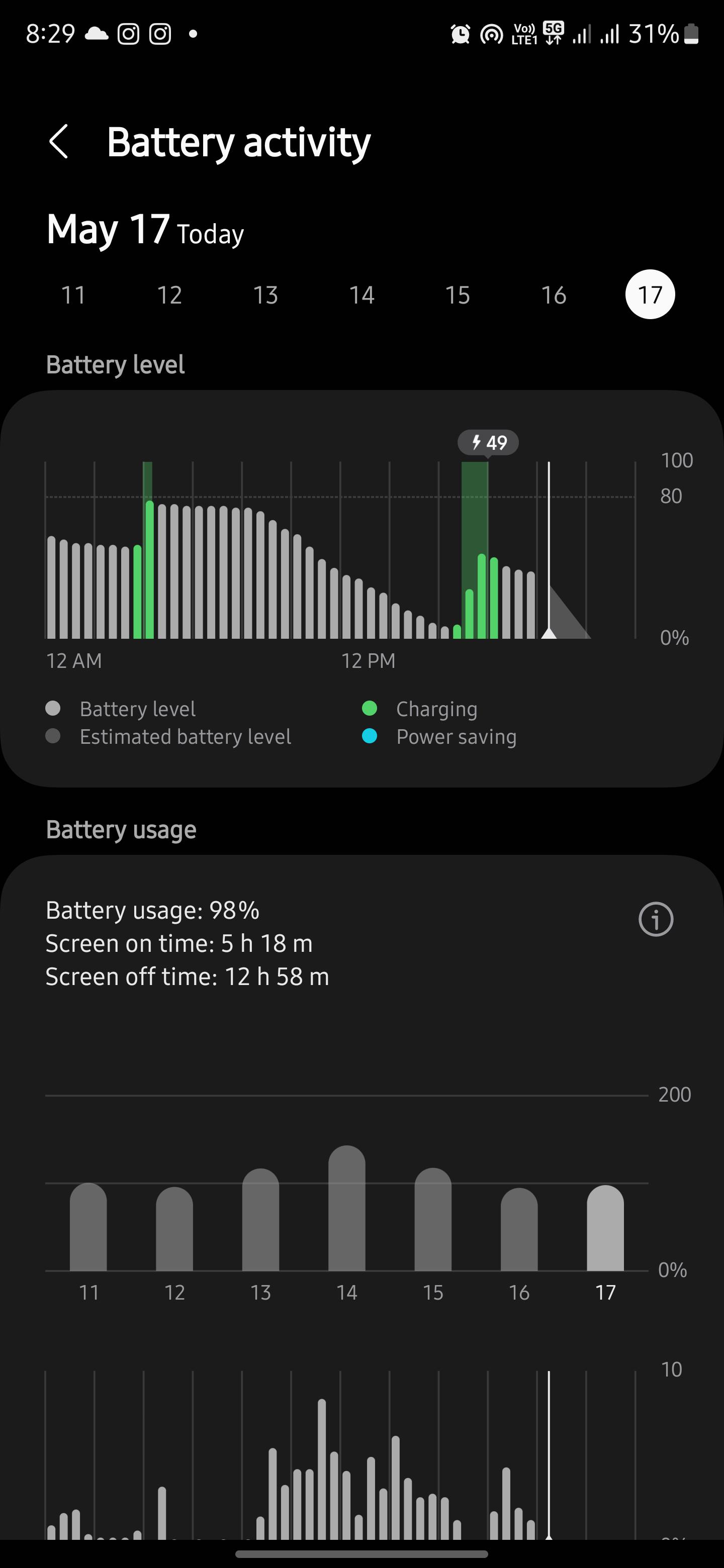View battery activity for day 16

(x=554, y=295)
